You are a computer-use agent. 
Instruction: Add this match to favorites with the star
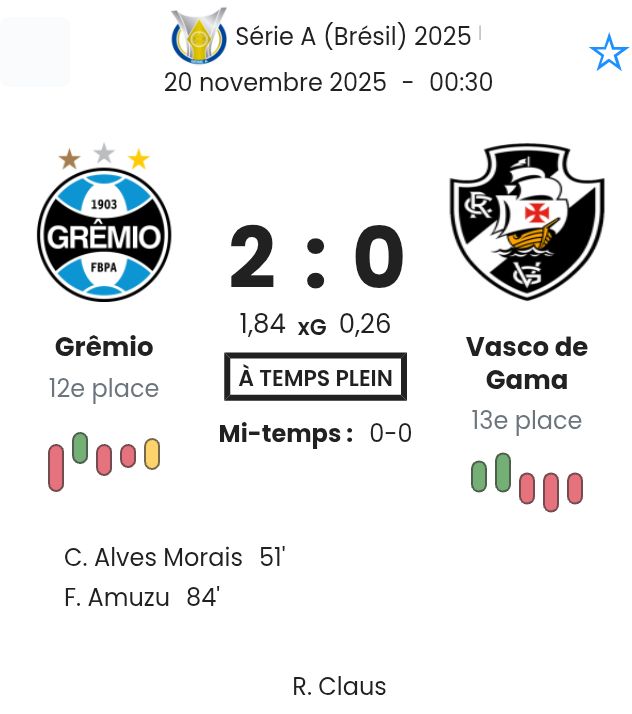click(x=608, y=53)
